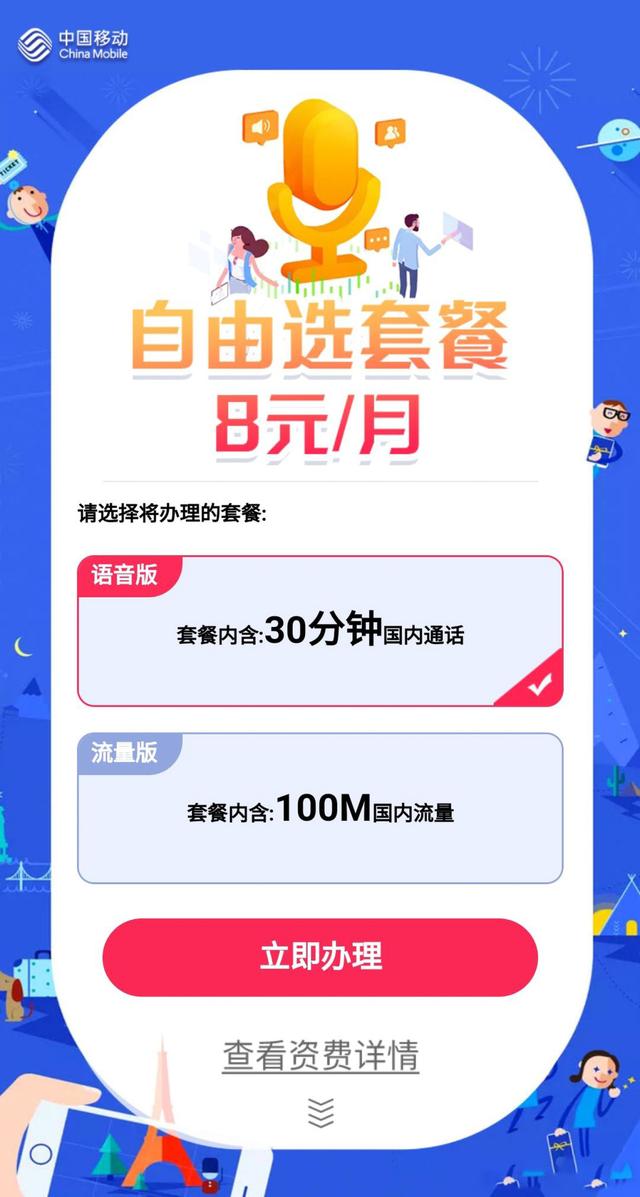Tap the 立即办理 button
This screenshot has width=640, height=1197.
pyautogui.click(x=320, y=956)
